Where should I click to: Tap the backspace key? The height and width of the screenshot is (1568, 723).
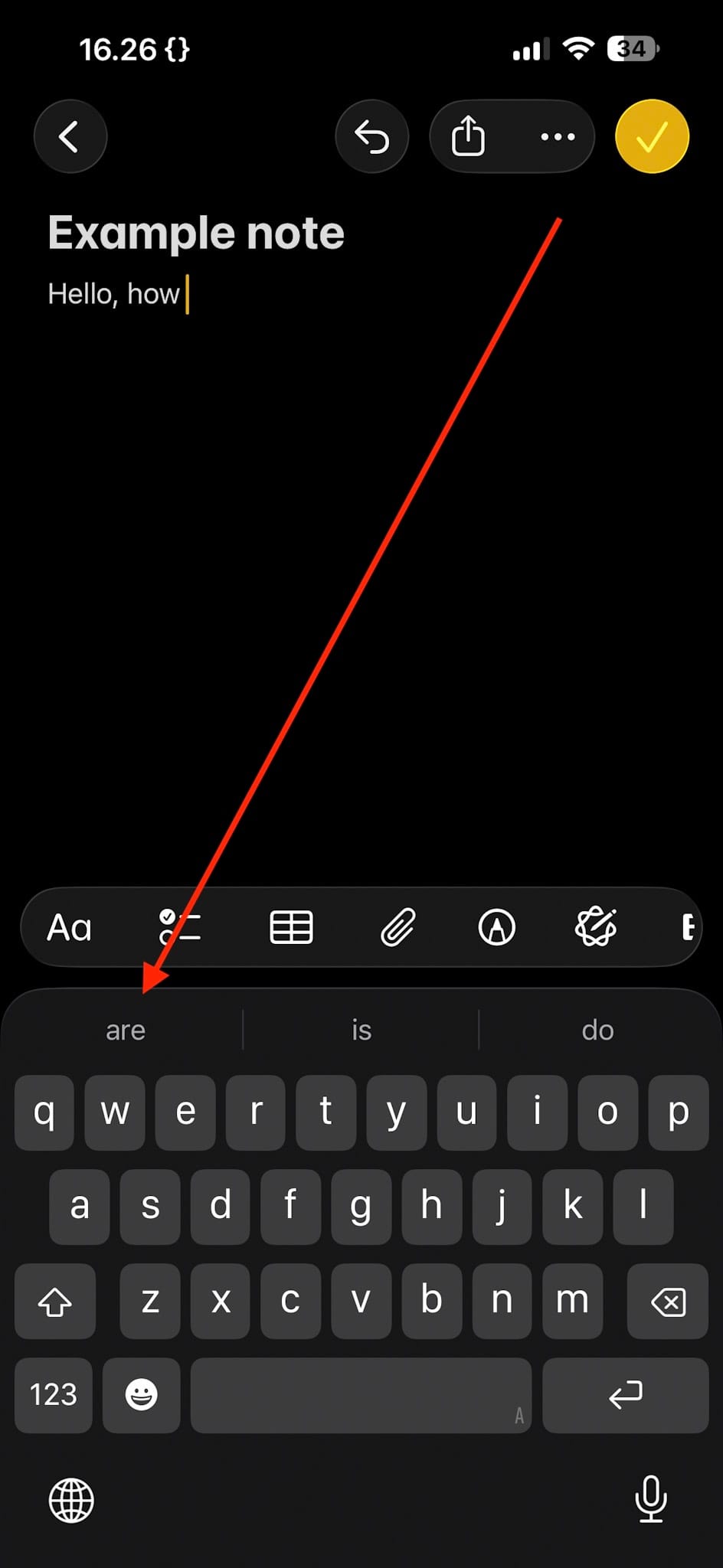(x=668, y=1302)
